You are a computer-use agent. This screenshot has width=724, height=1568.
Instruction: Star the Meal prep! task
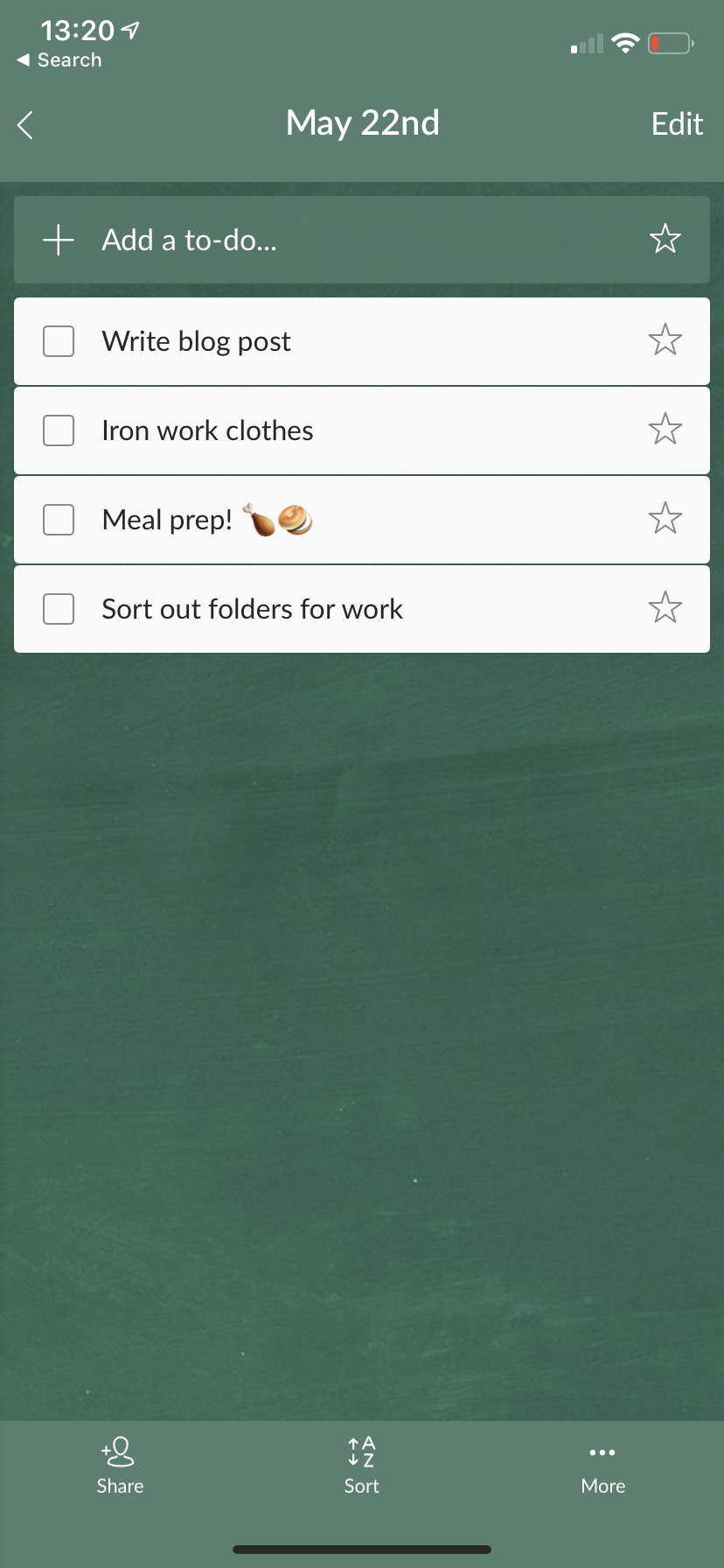pos(665,519)
